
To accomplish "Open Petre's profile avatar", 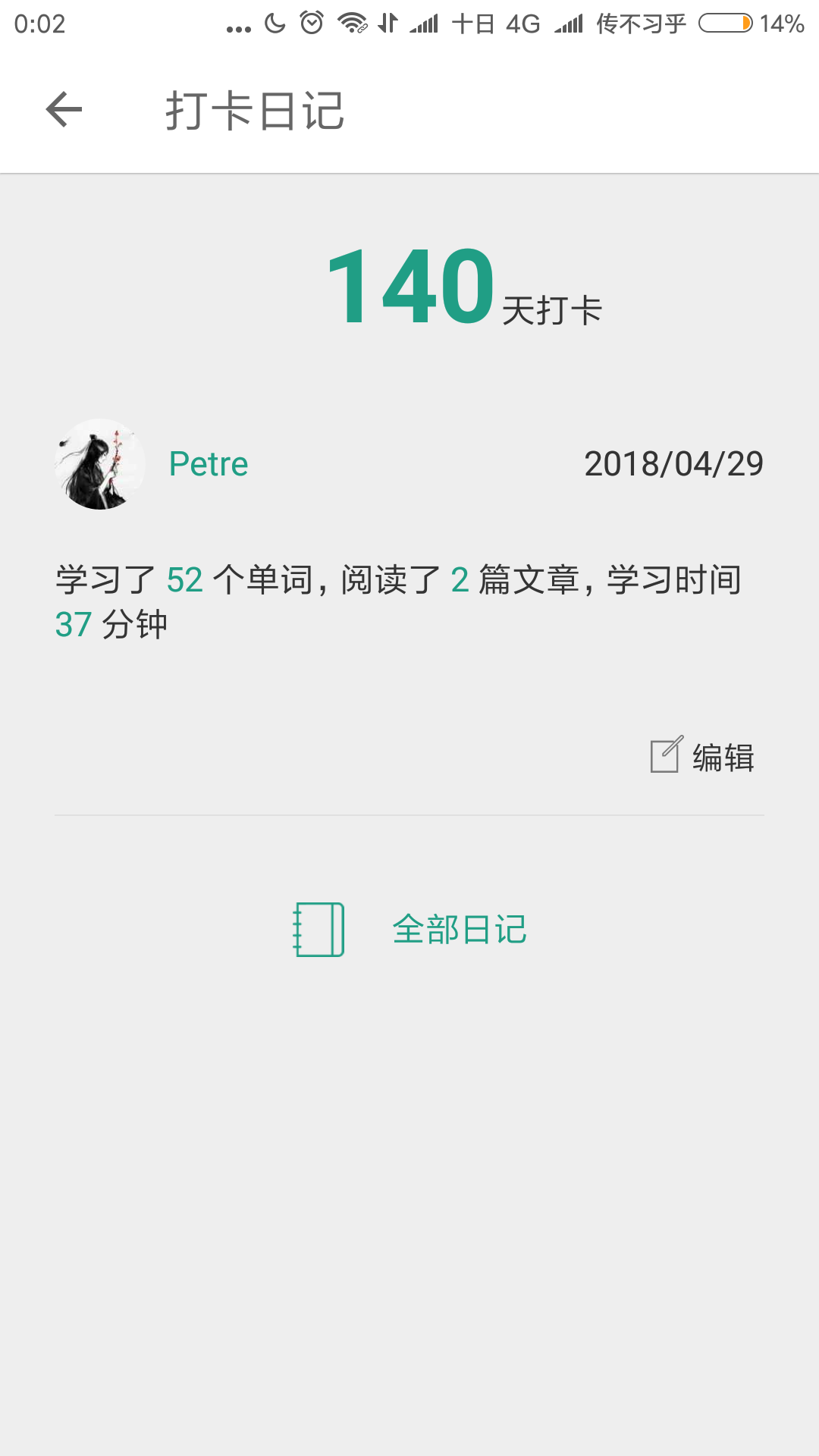I will (100, 464).
